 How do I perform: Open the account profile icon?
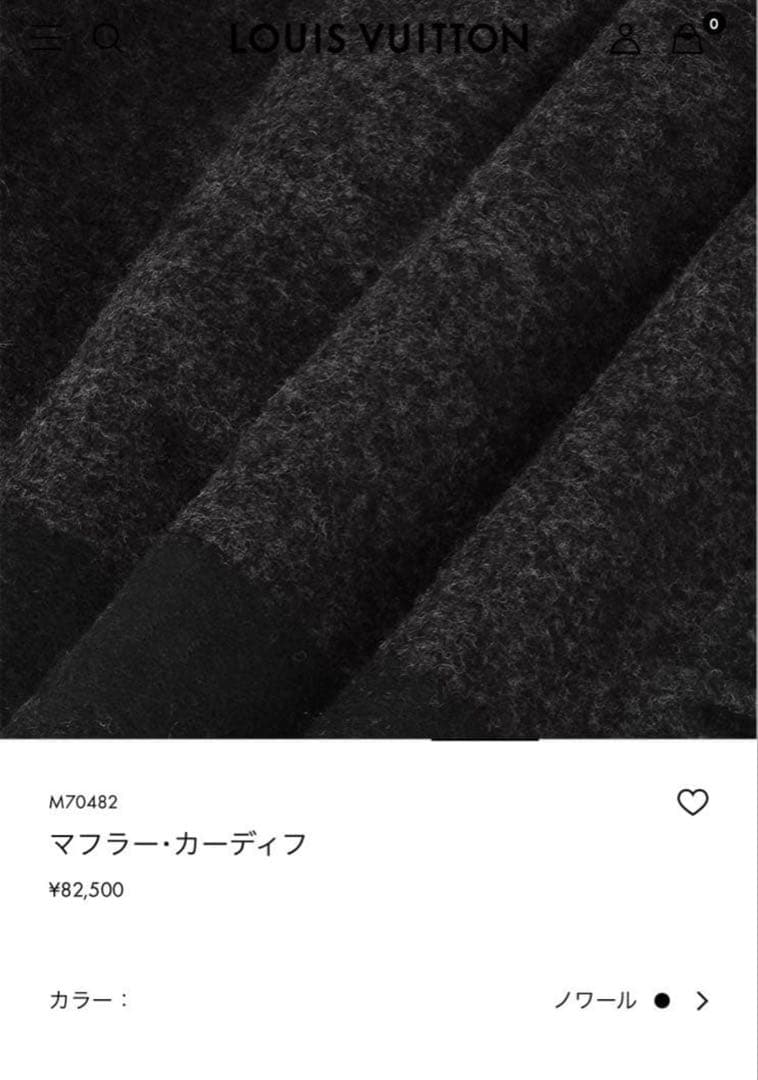pyautogui.click(x=628, y=40)
